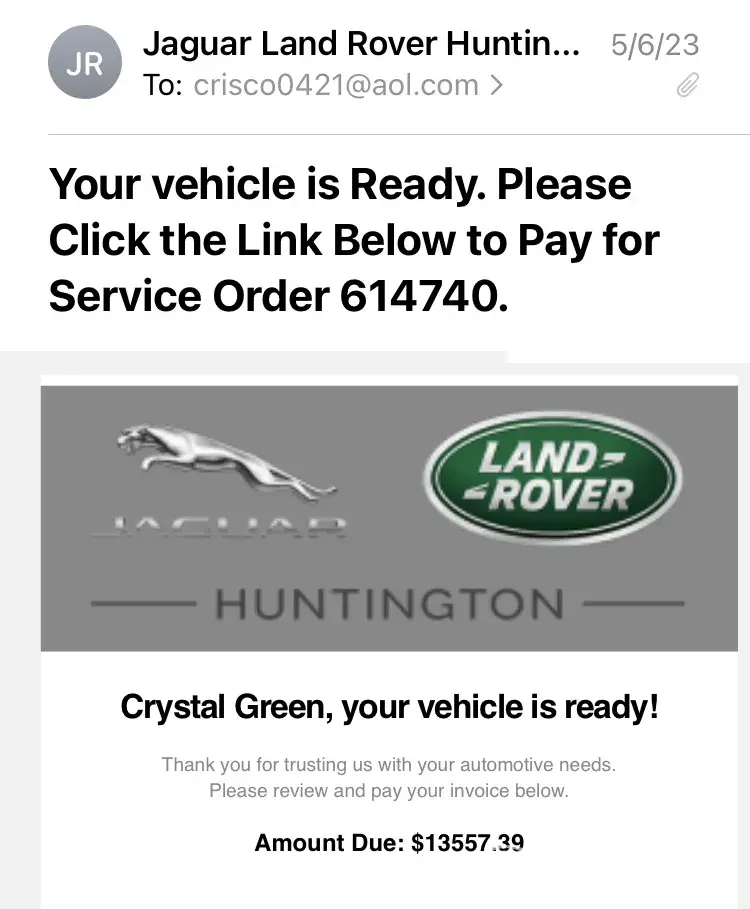Tap the Jaguar Land Rover sender name
The width and height of the screenshot is (750, 909).
tap(361, 44)
